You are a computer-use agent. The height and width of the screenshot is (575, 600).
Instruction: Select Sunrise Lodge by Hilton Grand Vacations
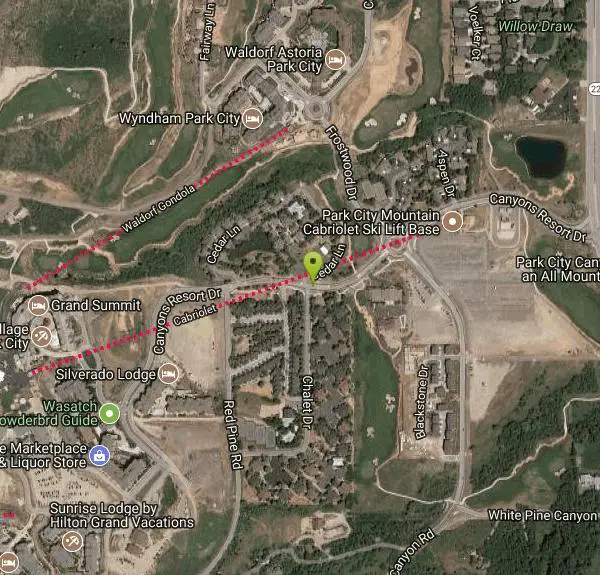(72, 539)
